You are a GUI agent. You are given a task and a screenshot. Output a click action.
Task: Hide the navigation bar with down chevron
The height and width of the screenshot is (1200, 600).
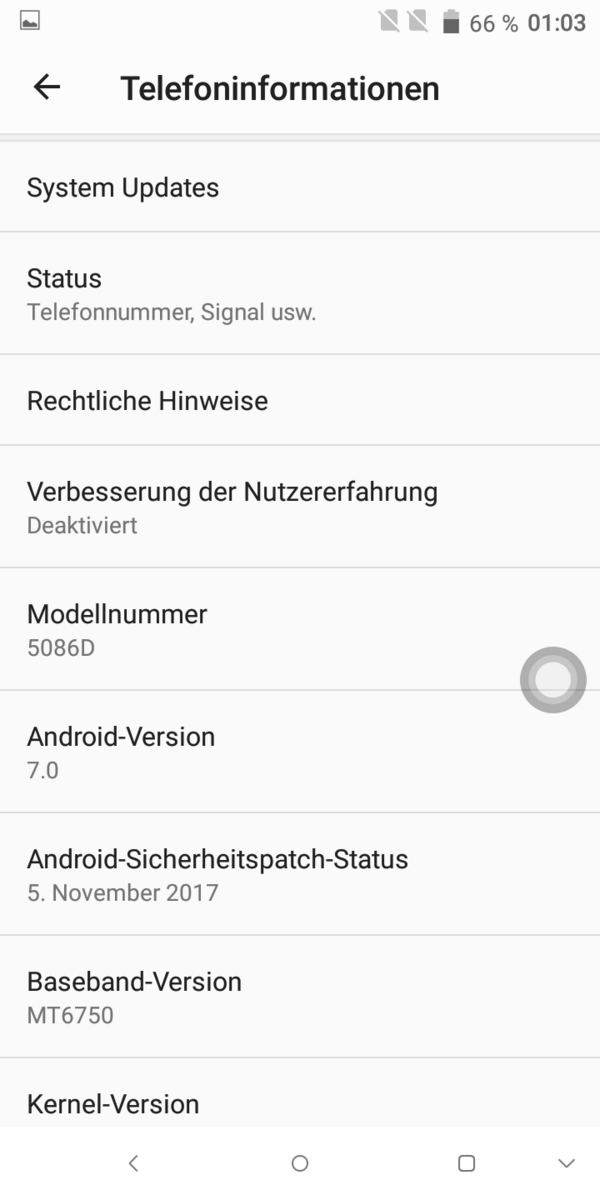(x=567, y=1163)
